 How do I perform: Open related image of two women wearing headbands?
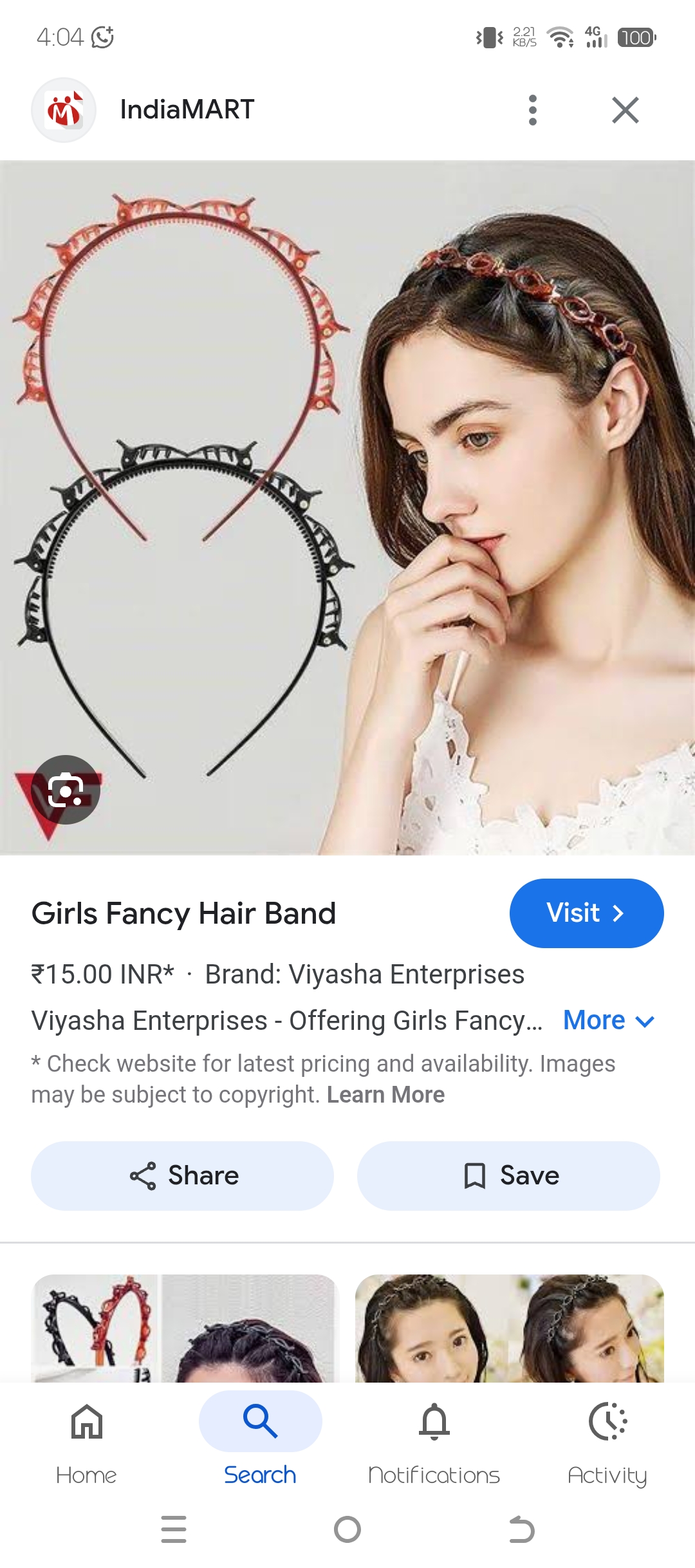click(x=509, y=1329)
